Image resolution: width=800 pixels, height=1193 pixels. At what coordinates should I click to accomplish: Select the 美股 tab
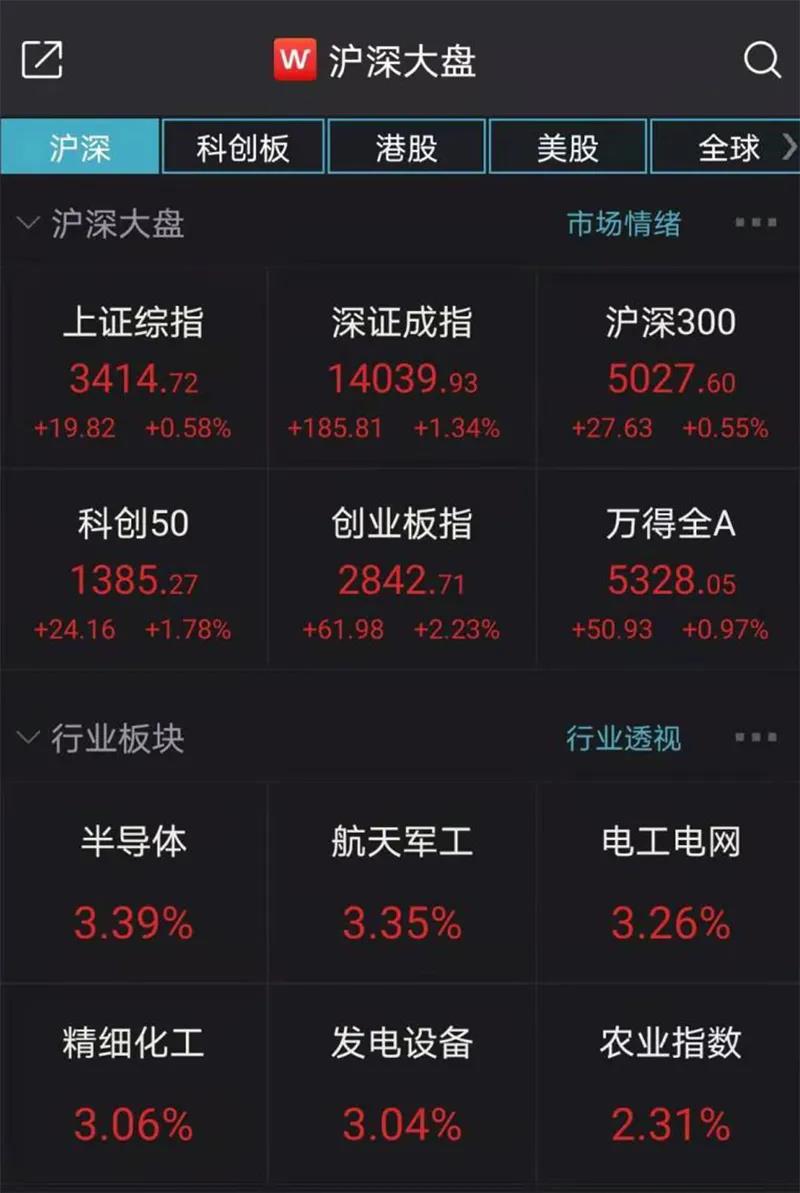pos(567,148)
